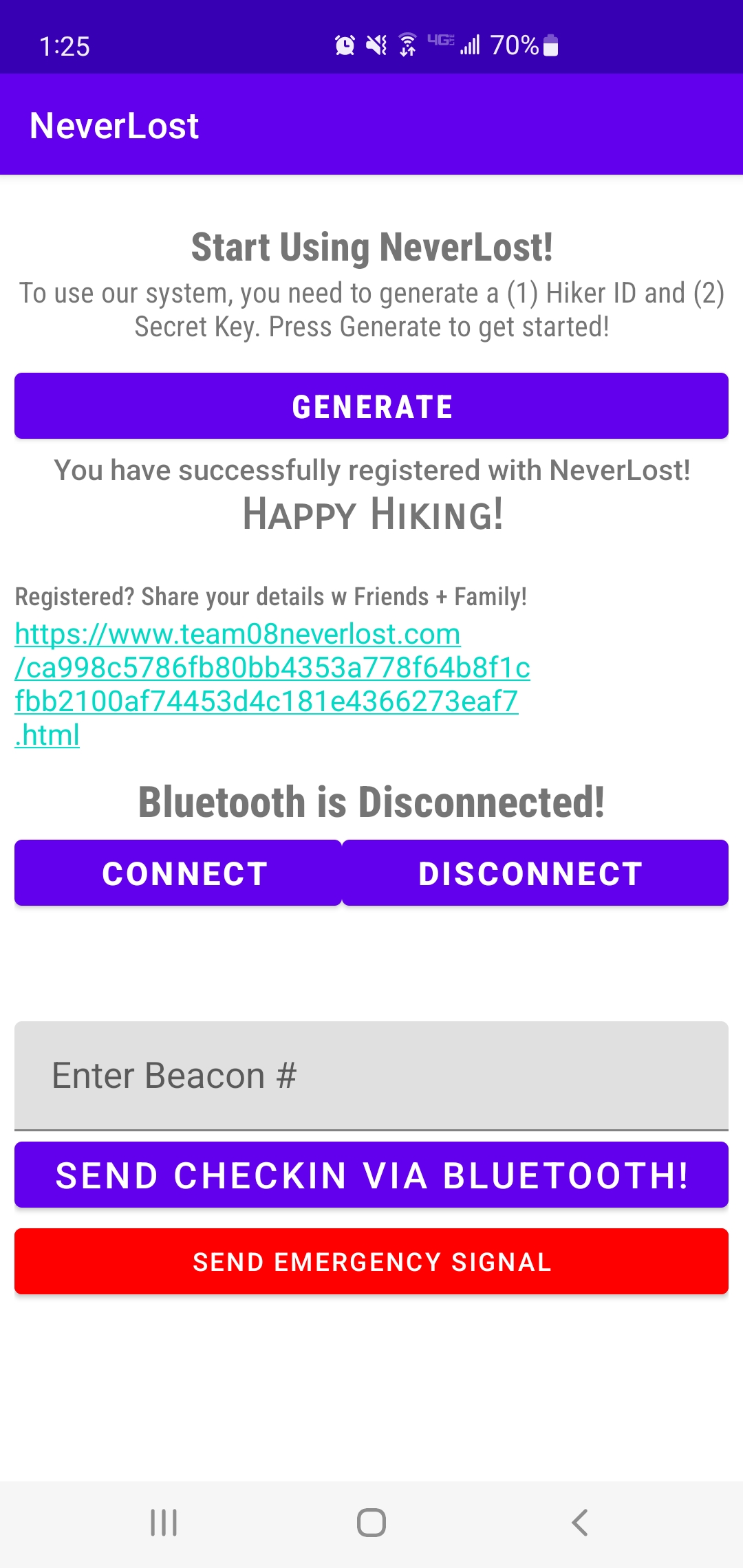Go back using the system back button
The height and width of the screenshot is (1568, 743).
pyautogui.click(x=580, y=1523)
